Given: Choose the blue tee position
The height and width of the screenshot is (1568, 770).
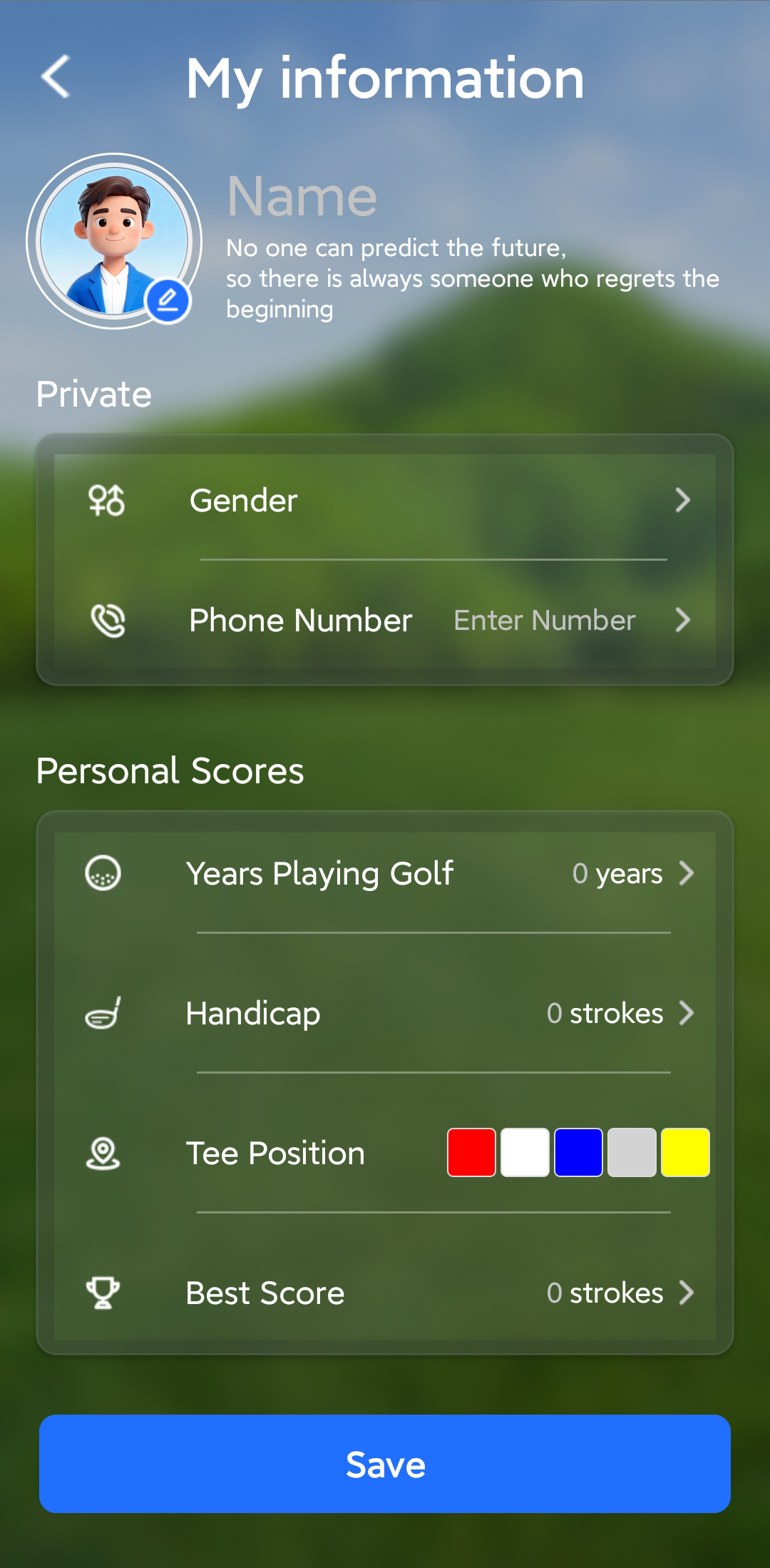Looking at the screenshot, I should coord(577,1154).
